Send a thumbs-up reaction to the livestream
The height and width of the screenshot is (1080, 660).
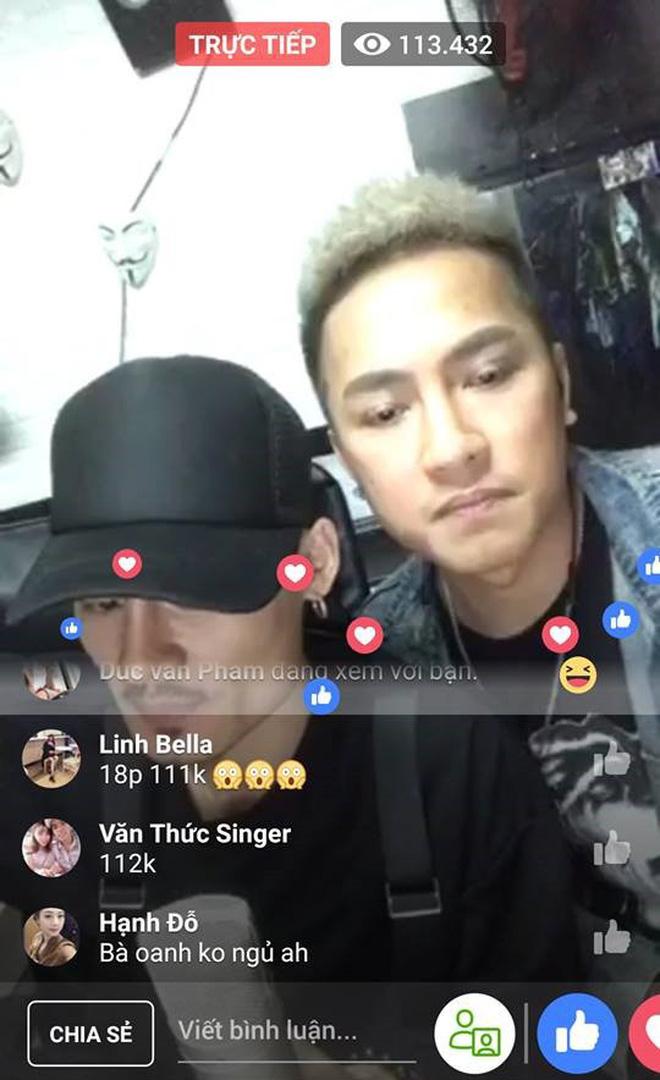point(577,1034)
